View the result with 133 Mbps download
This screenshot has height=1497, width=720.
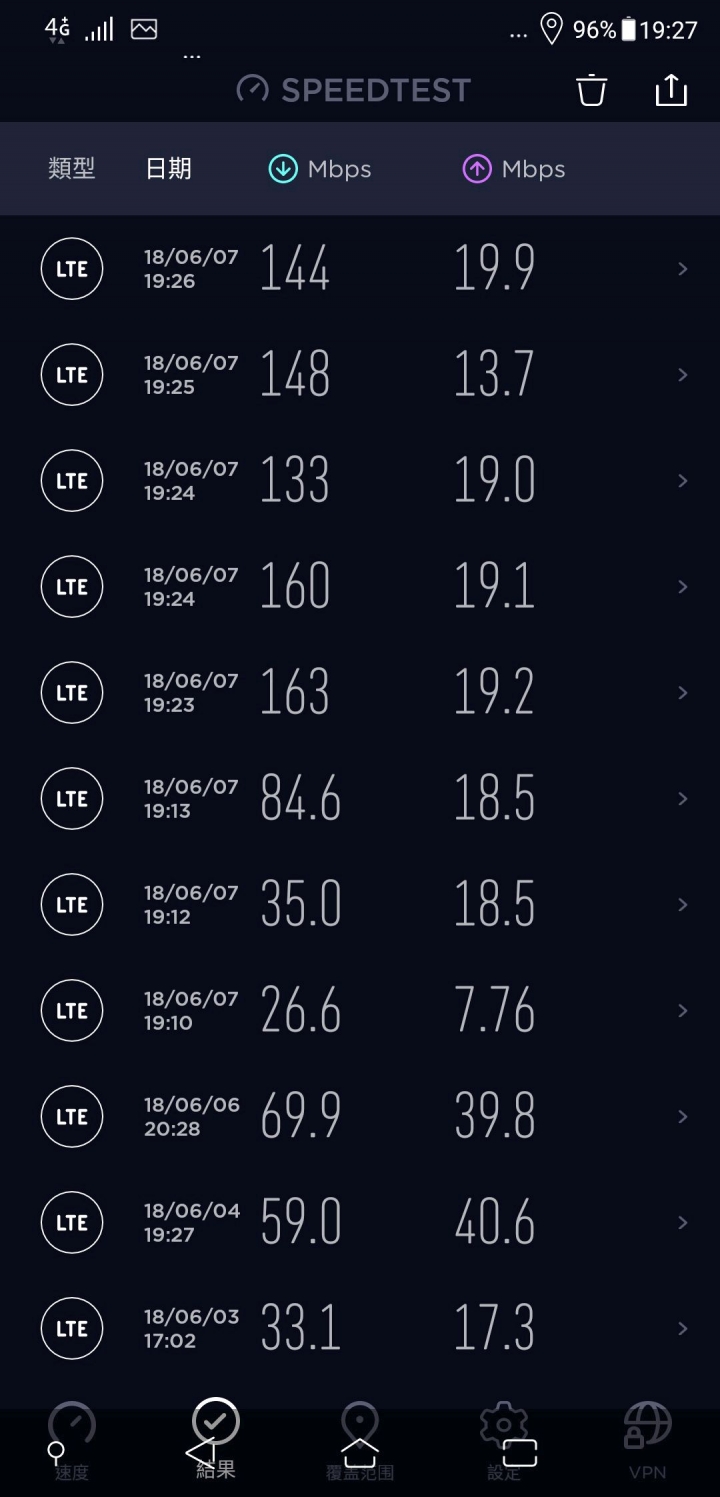tap(360, 481)
